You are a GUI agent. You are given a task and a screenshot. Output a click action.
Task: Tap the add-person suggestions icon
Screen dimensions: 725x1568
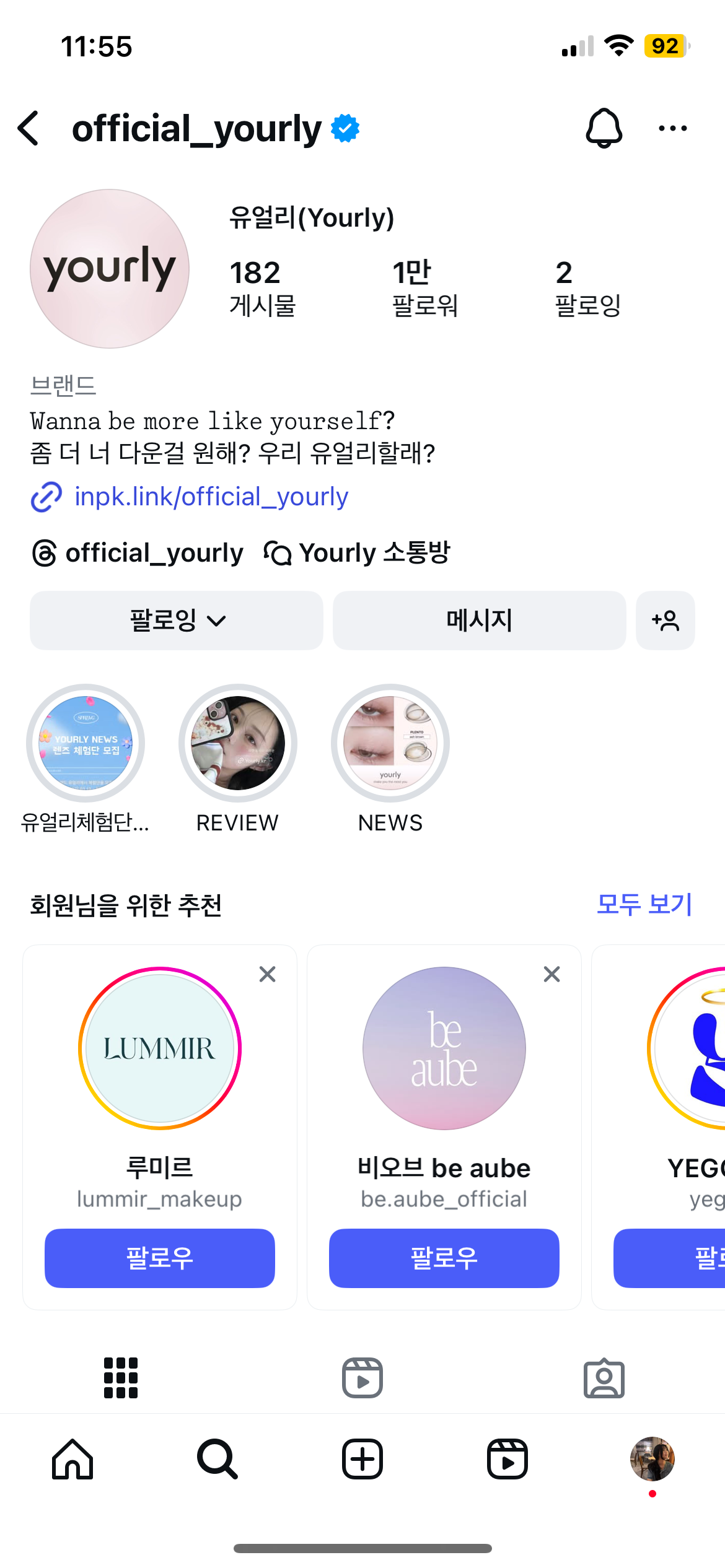665,620
